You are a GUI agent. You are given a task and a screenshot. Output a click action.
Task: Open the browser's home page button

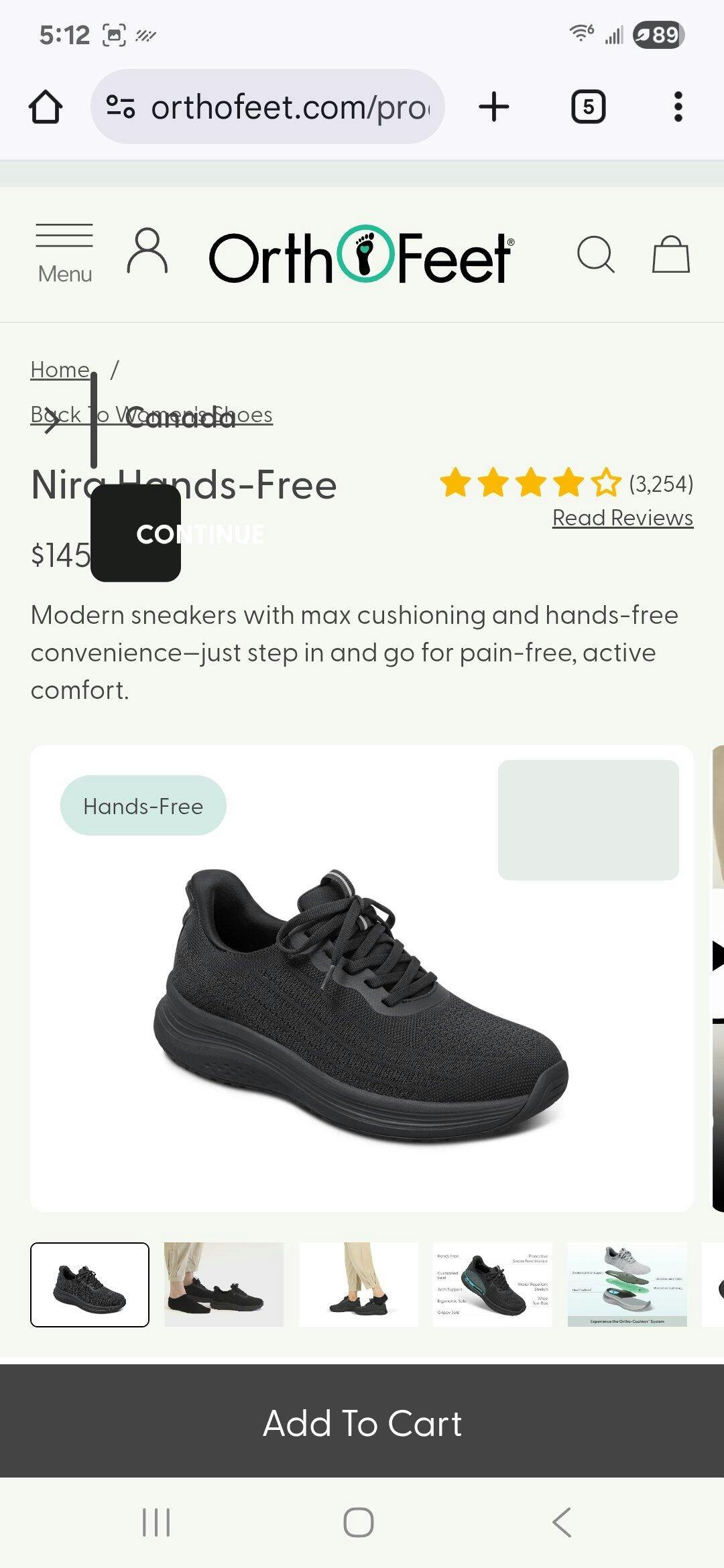pyautogui.click(x=46, y=107)
